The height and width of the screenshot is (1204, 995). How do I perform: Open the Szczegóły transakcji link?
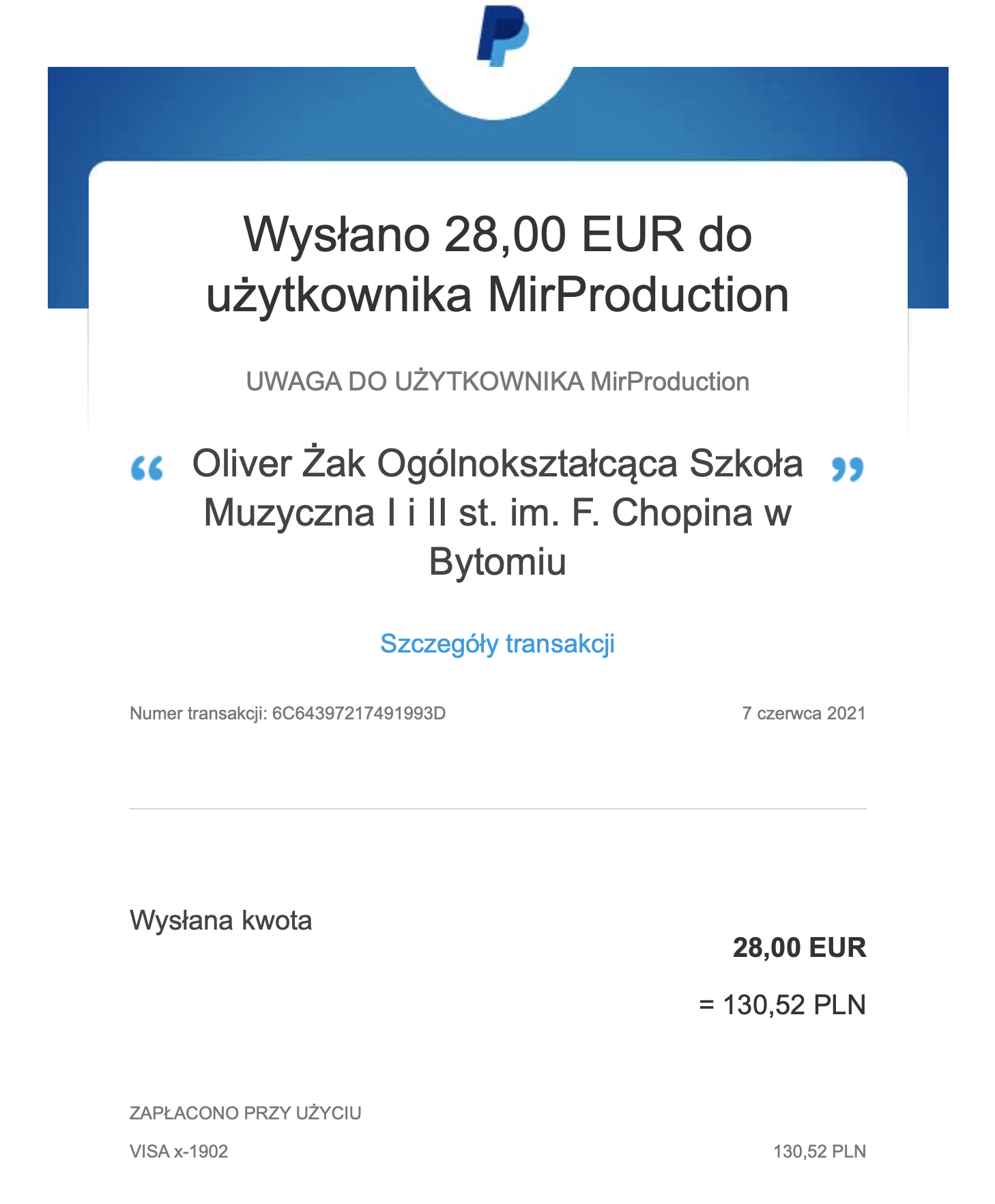[497, 644]
